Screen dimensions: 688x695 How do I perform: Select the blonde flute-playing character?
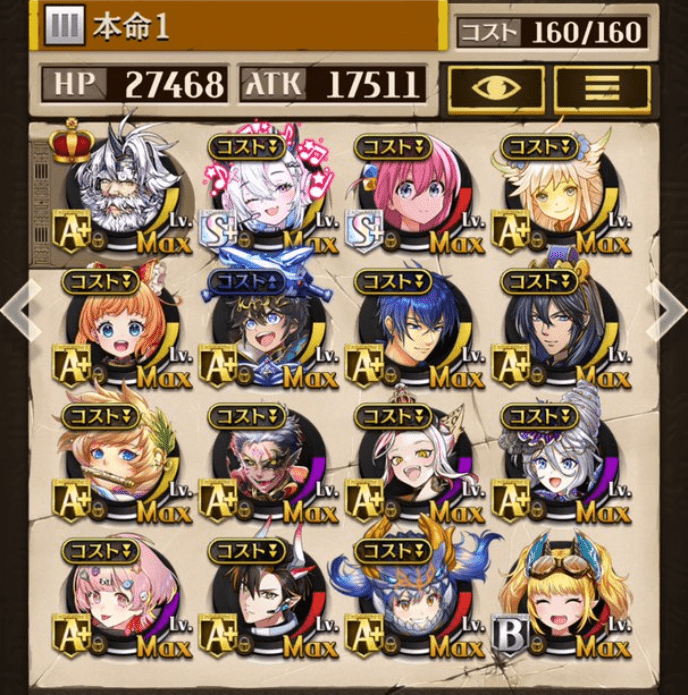click(x=122, y=462)
